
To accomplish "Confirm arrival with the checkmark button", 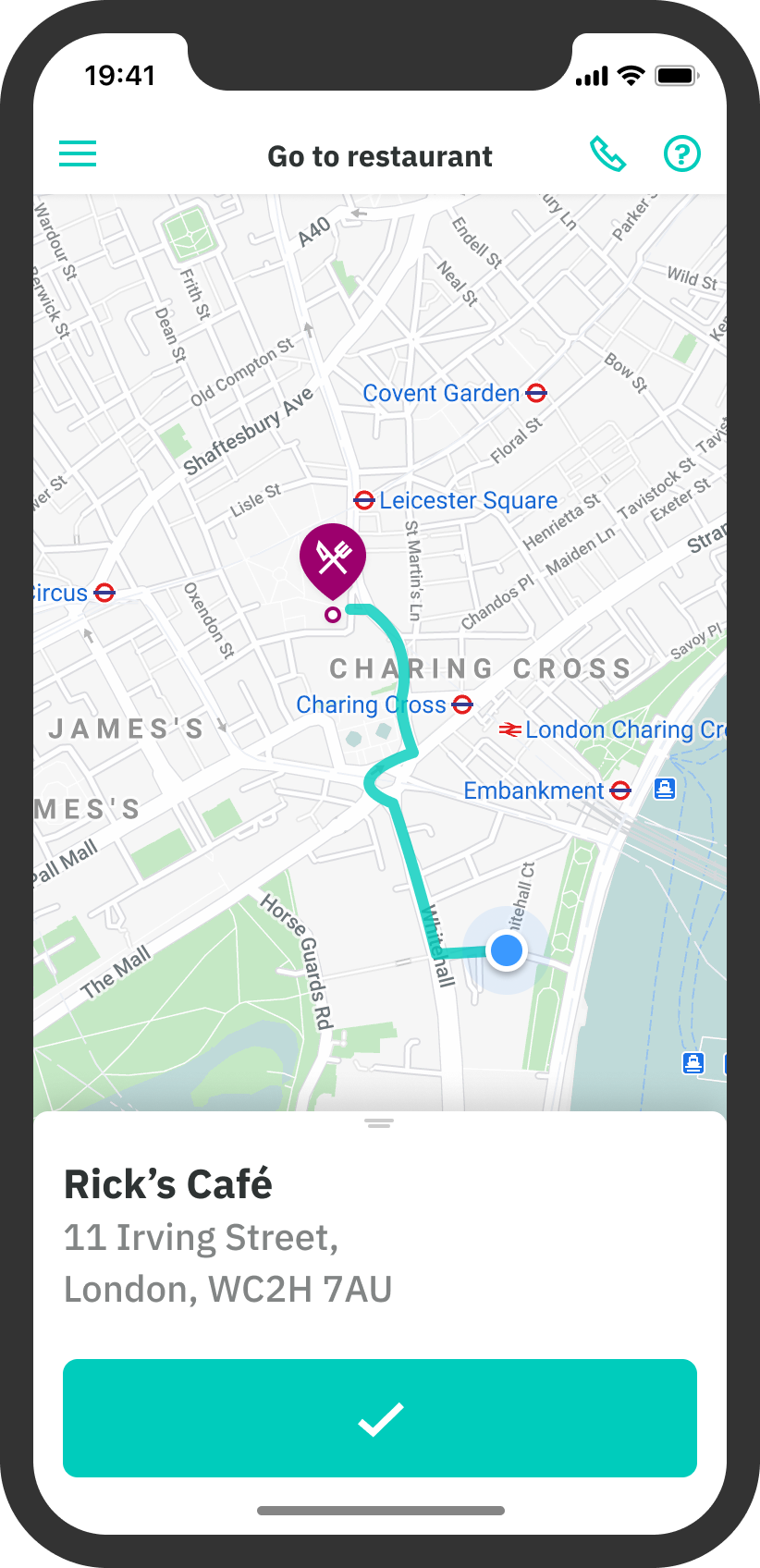I will [380, 1418].
